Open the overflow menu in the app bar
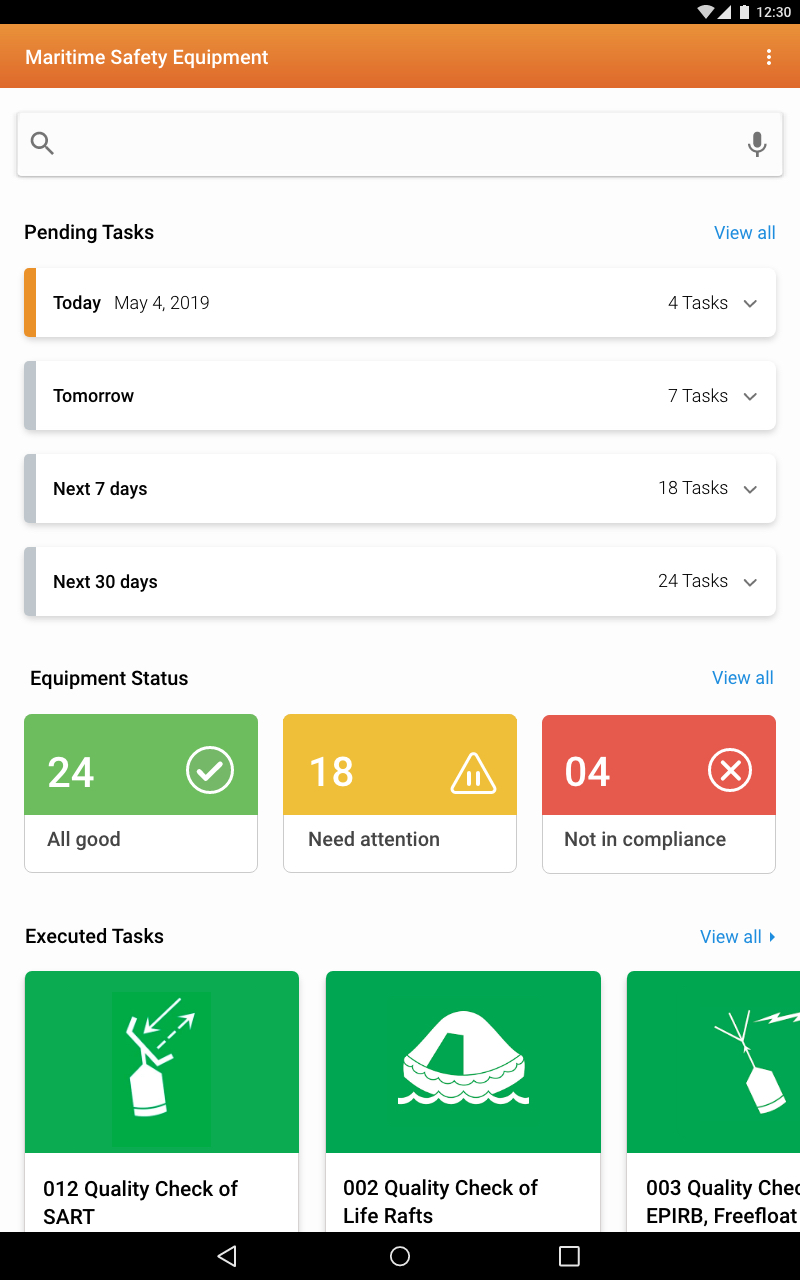800x1280 pixels. pos(769,57)
